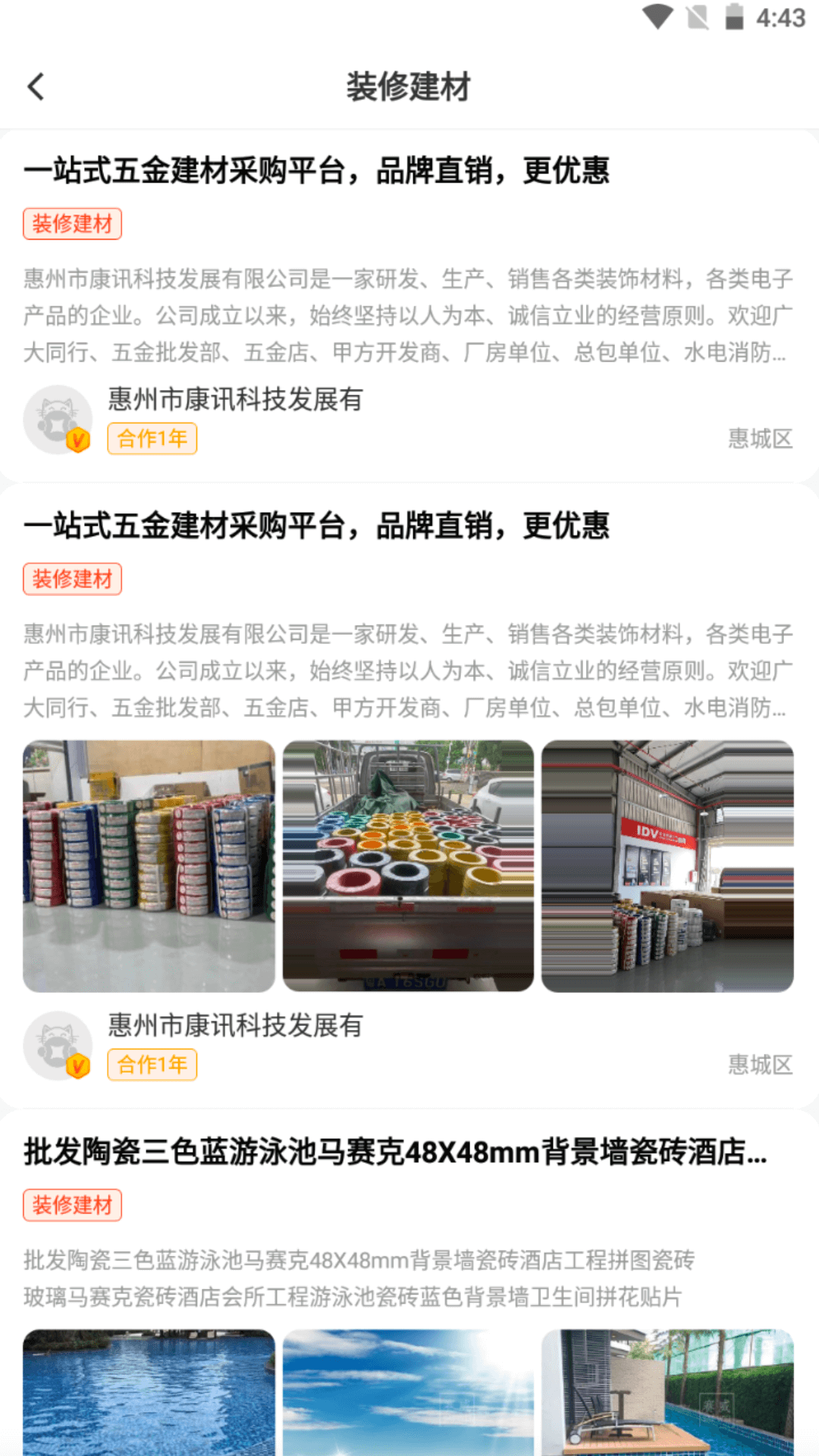Image resolution: width=819 pixels, height=1456 pixels.
Task: Tap the V verification badge on second listing
Action: 78,1065
